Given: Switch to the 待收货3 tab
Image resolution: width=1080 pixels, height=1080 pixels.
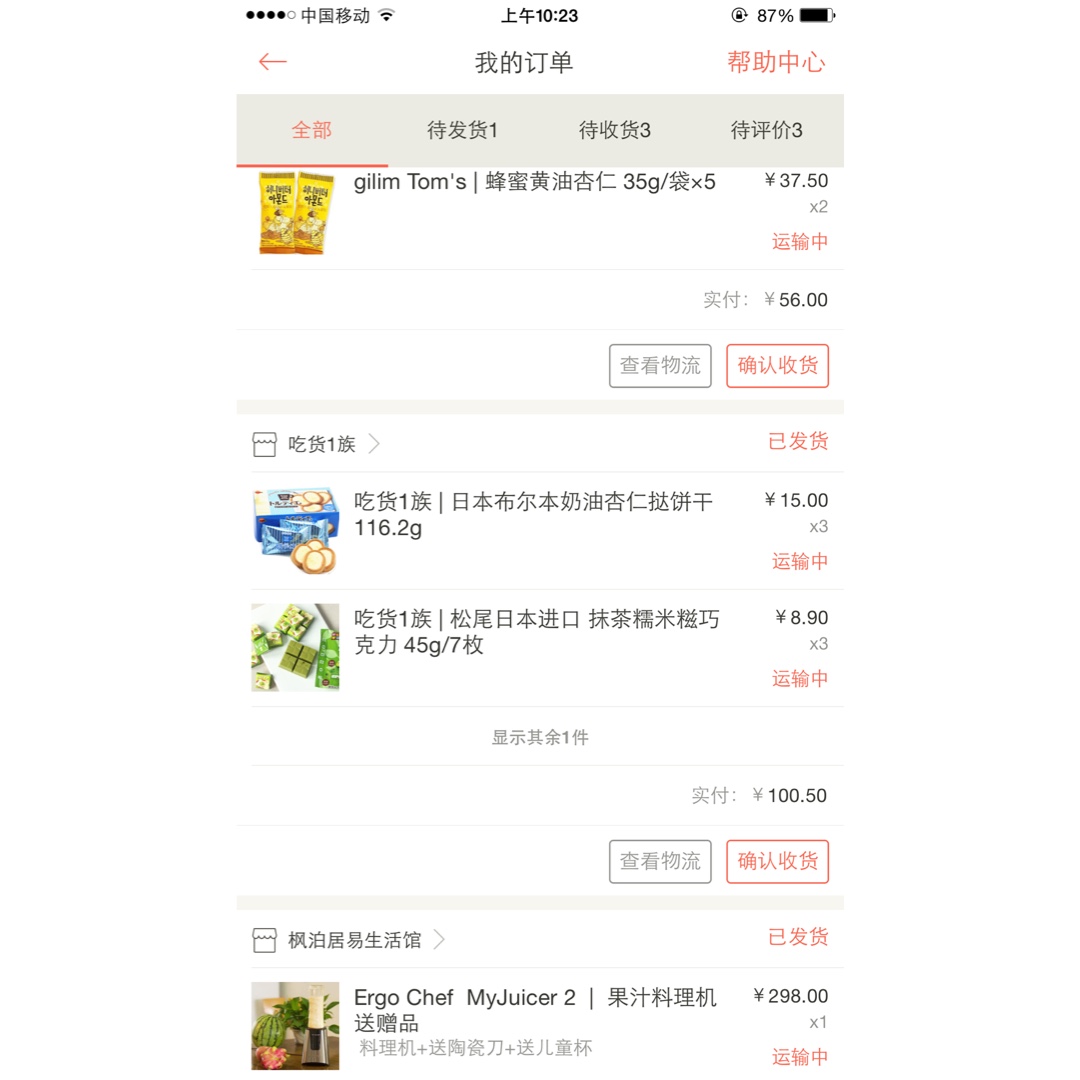Looking at the screenshot, I should click(615, 130).
